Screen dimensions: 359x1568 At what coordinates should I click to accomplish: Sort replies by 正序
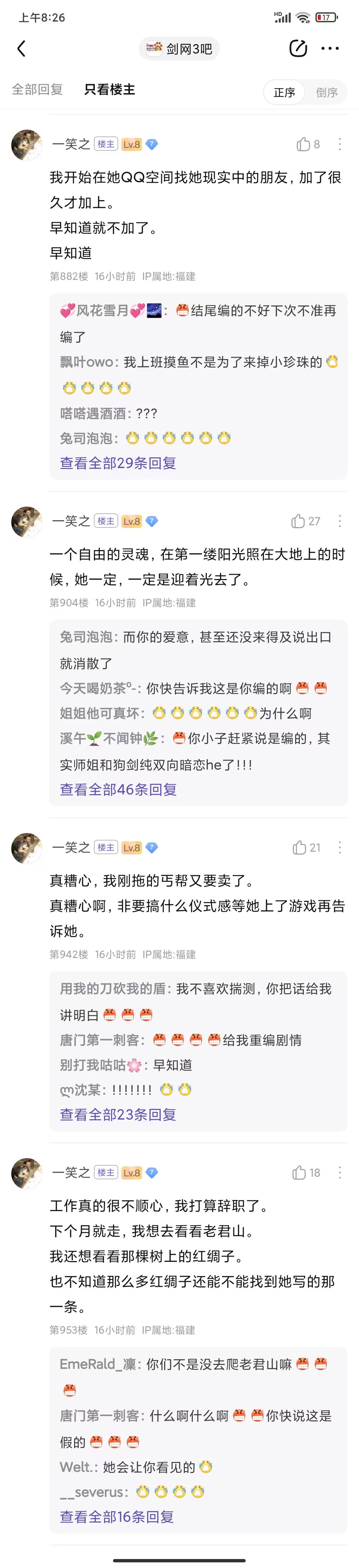click(284, 92)
